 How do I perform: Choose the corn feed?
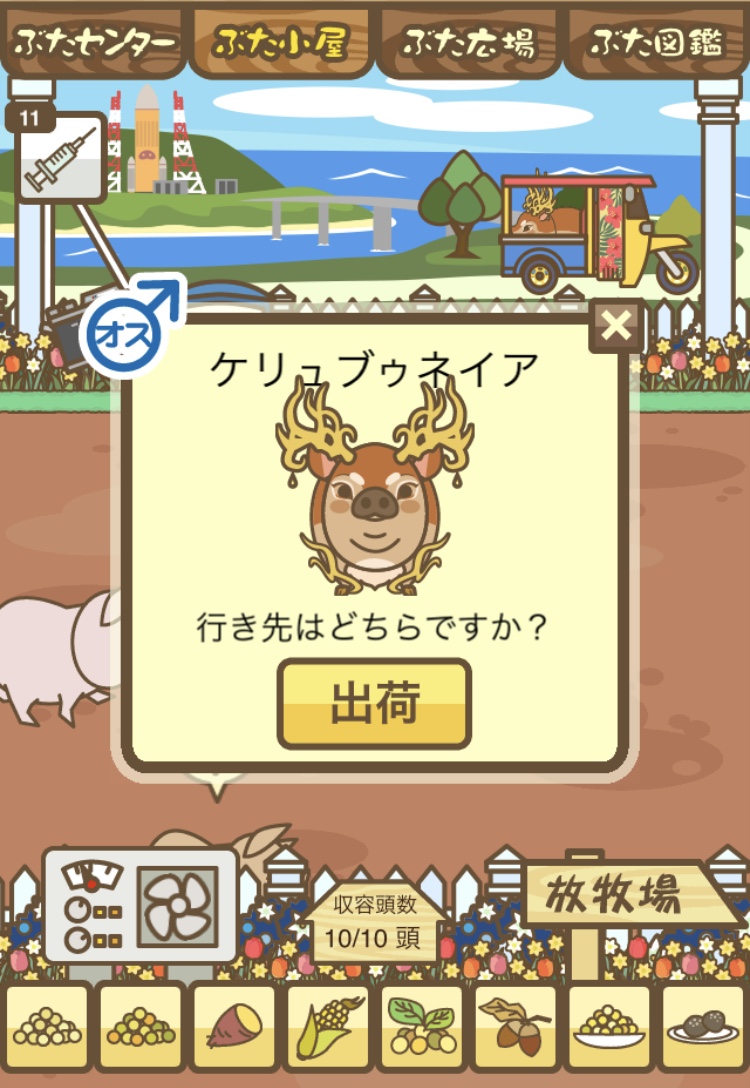(327, 1026)
